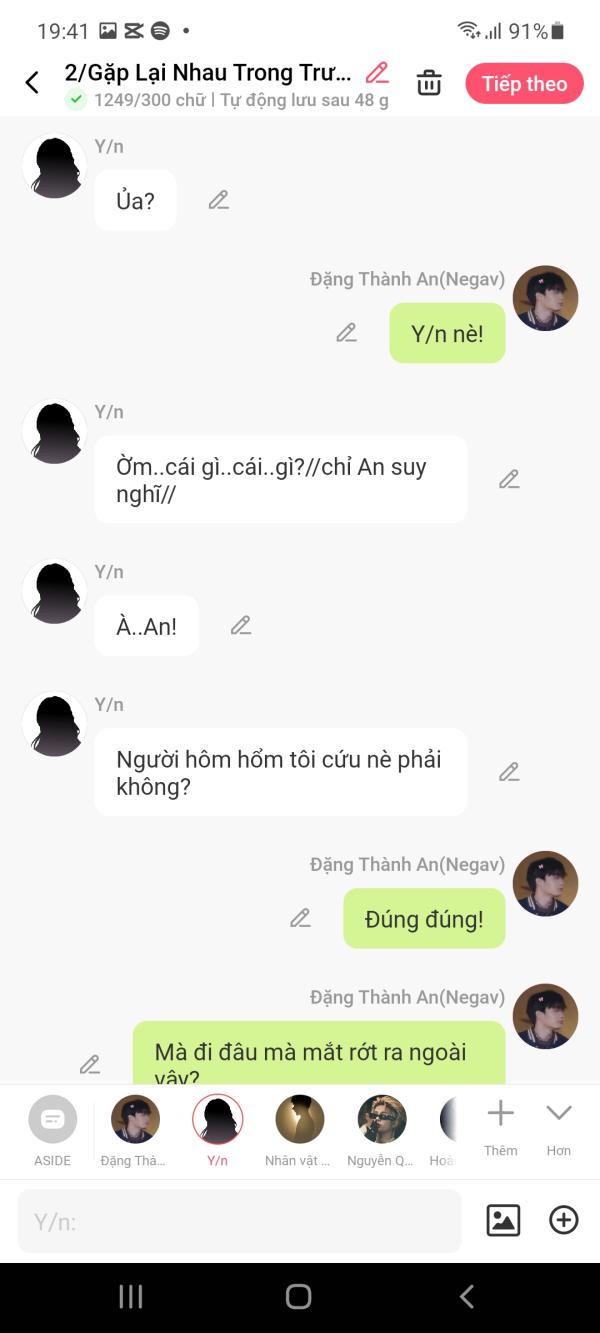Image resolution: width=600 pixels, height=1333 pixels.
Task: Select the Nhân vật character avatar
Action: click(299, 1131)
